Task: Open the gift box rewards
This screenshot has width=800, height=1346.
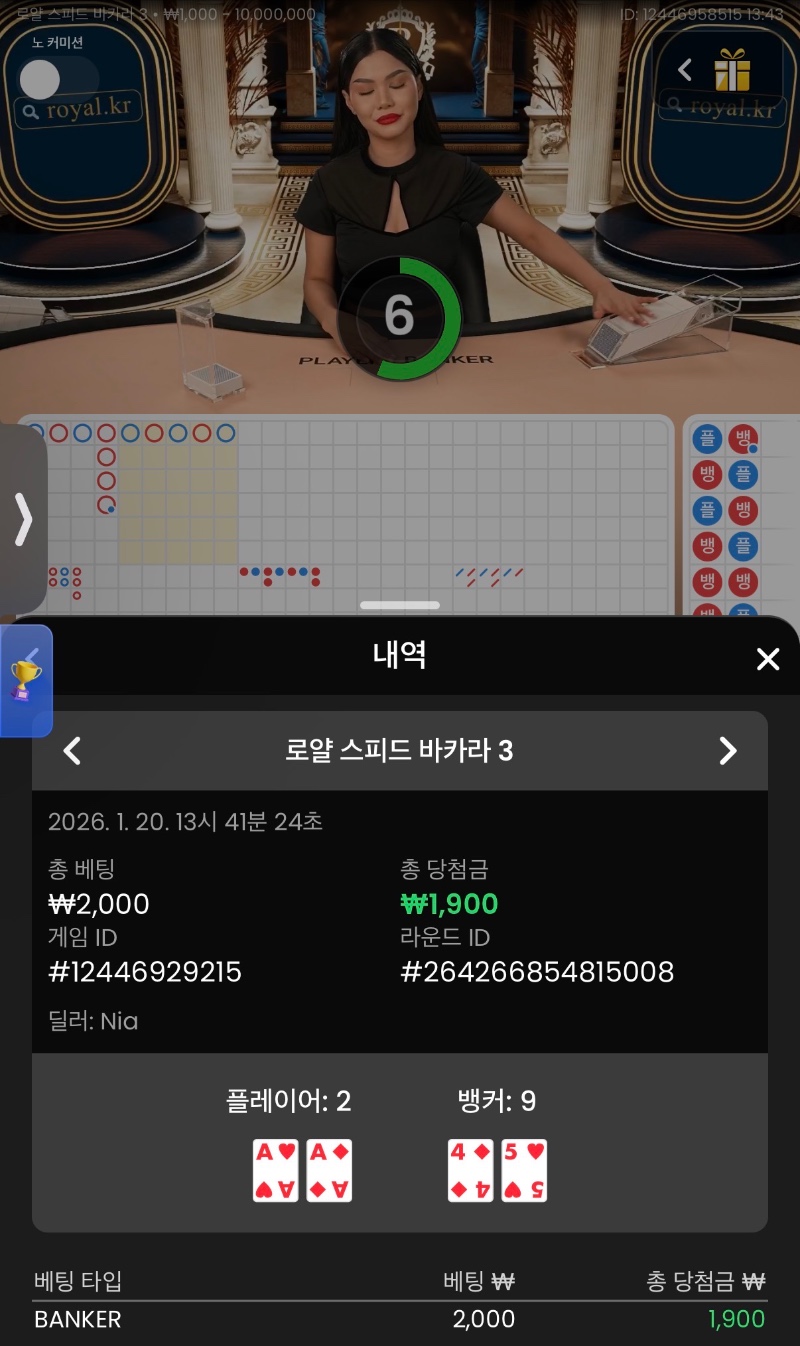Action: point(732,70)
